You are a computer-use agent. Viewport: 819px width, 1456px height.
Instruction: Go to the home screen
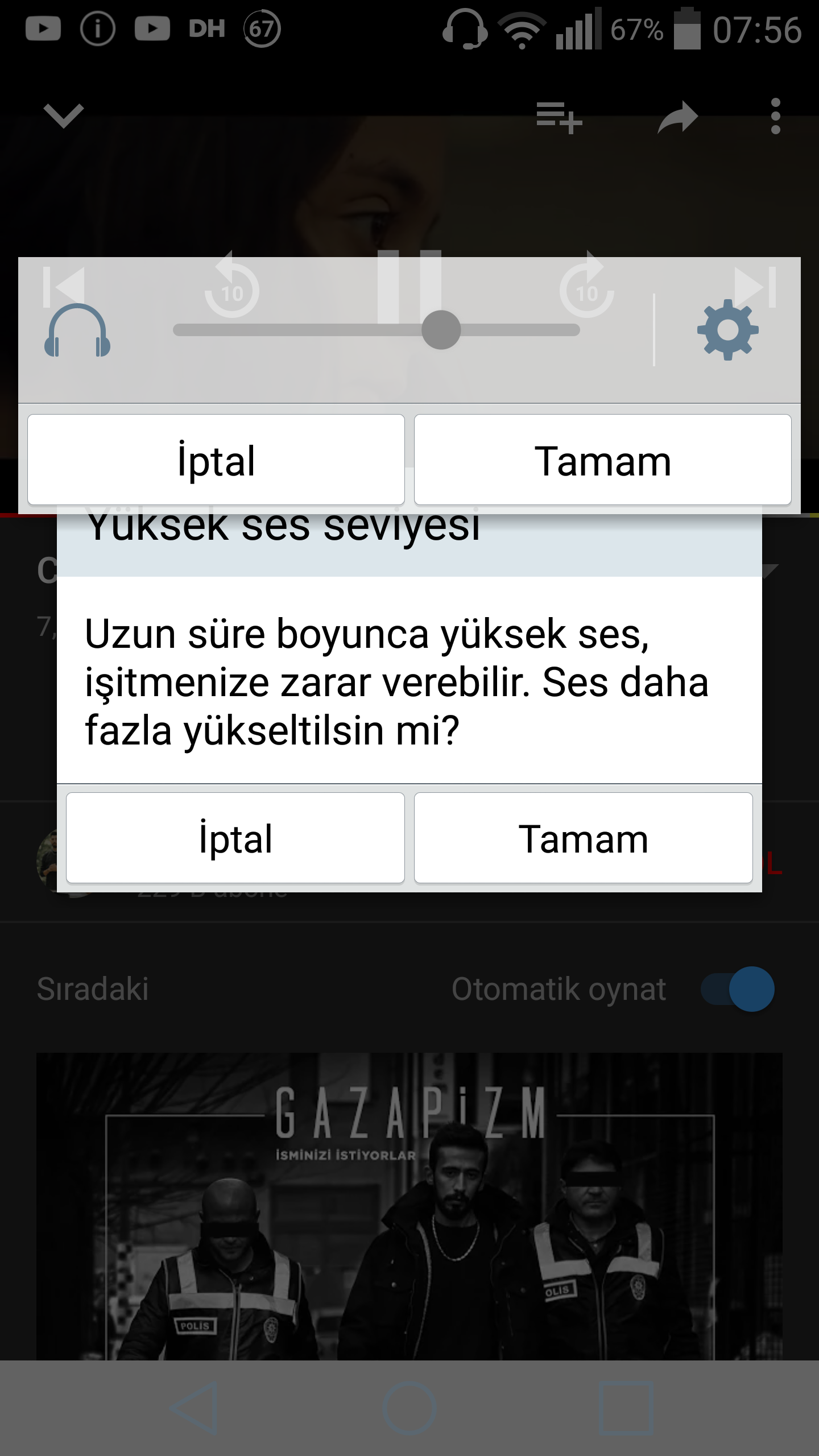(x=409, y=1408)
